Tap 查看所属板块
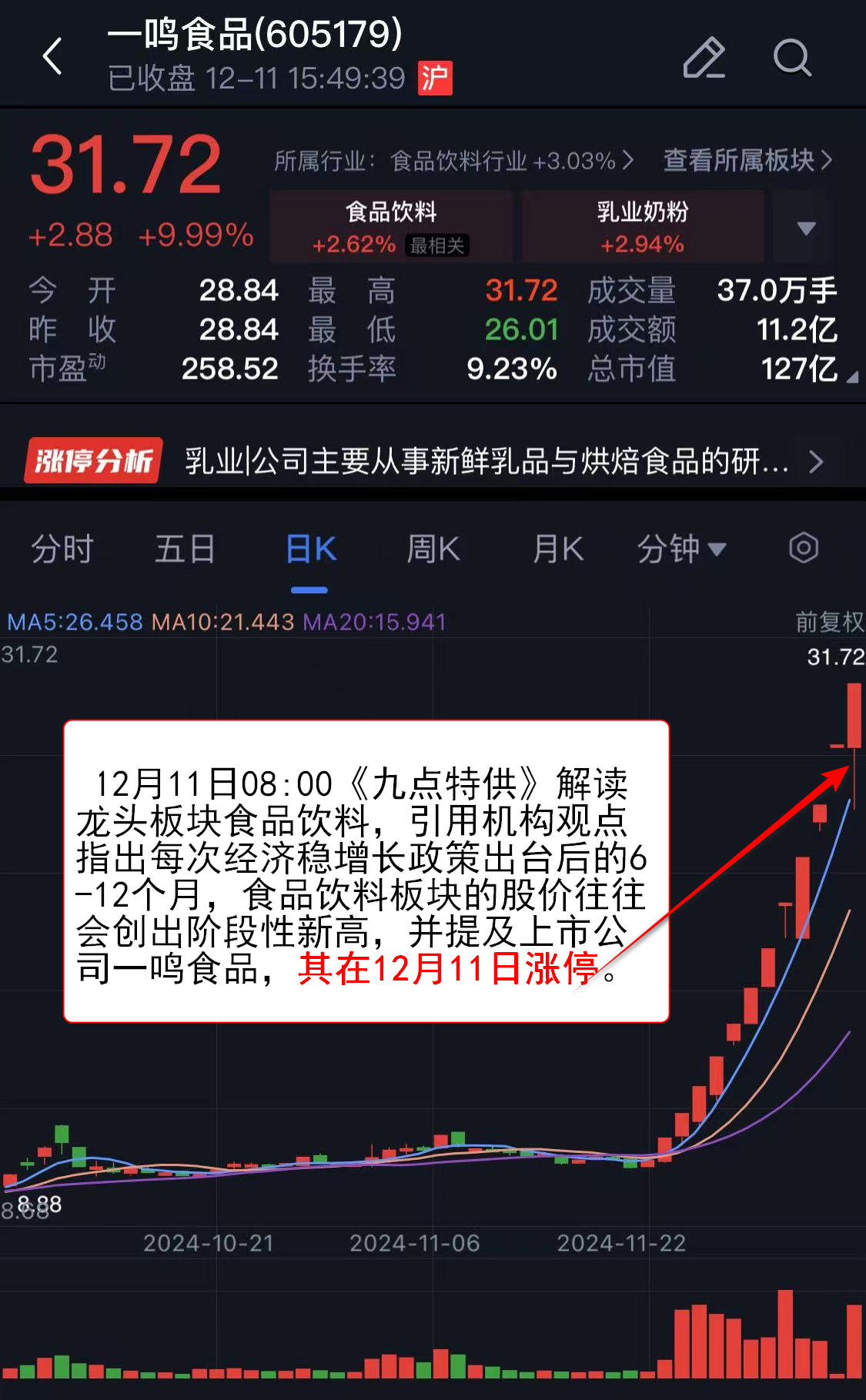 pyautogui.click(x=747, y=160)
